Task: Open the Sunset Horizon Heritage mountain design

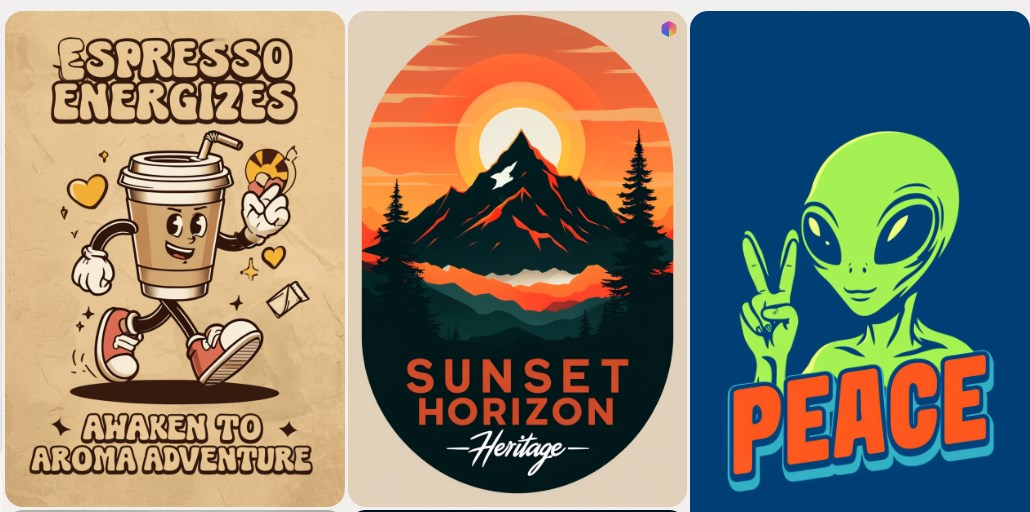Action: click(x=517, y=260)
